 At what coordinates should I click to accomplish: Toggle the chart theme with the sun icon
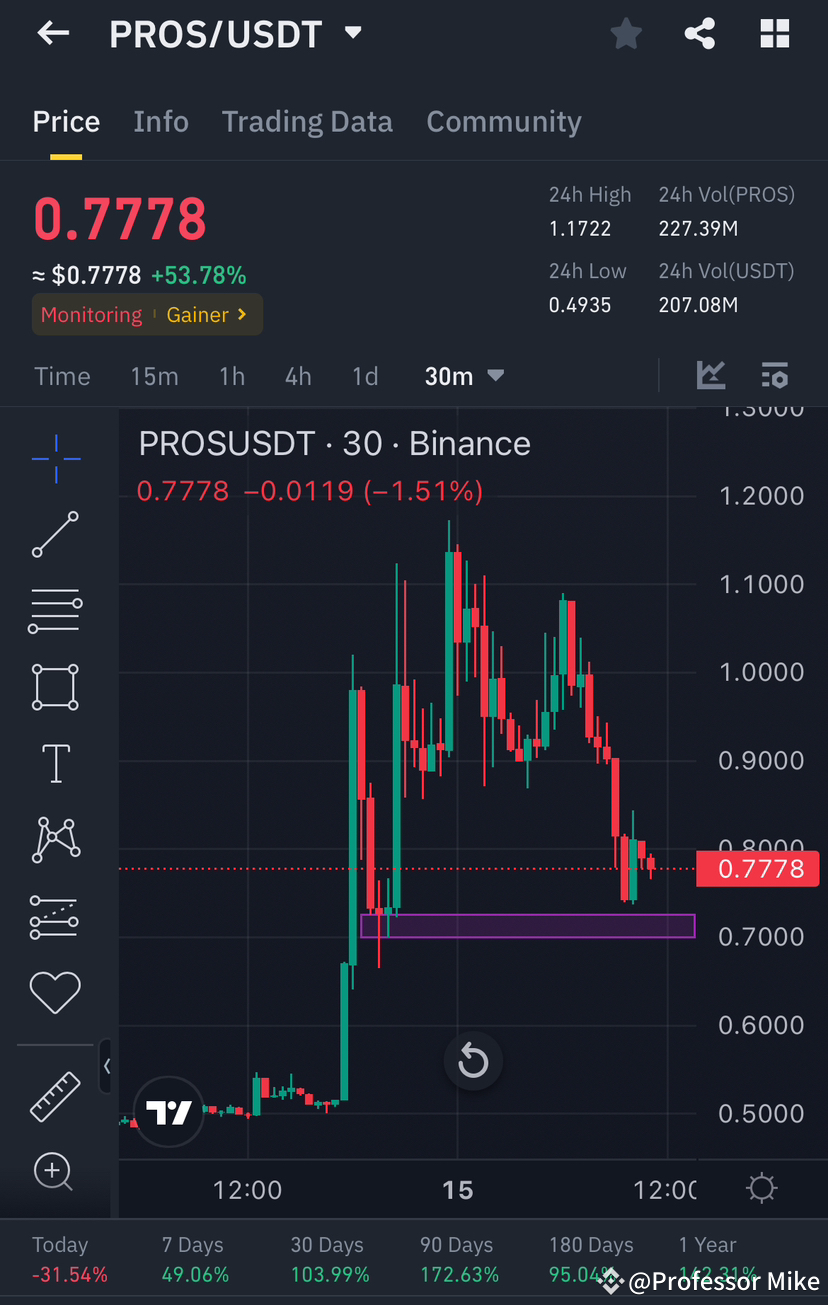pyautogui.click(x=761, y=1188)
